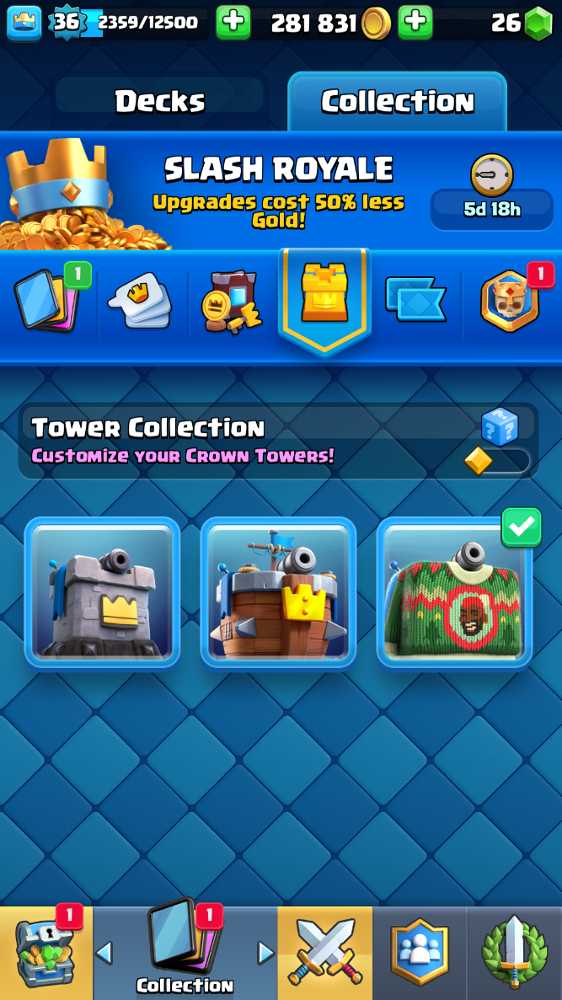
Task: Open the magic items section icon
Action: 231,302
